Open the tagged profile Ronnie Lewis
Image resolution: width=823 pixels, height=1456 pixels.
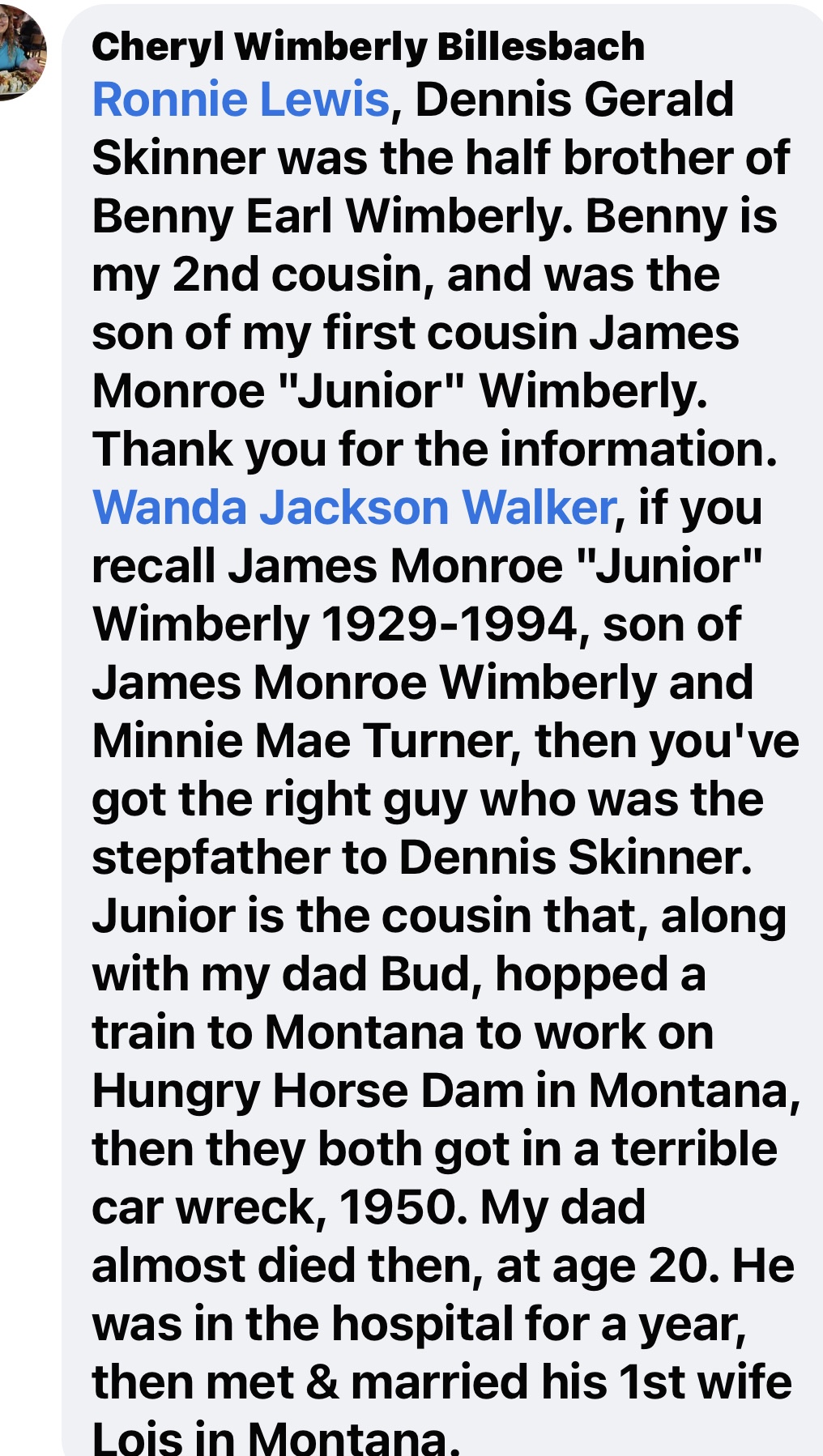(x=241, y=100)
